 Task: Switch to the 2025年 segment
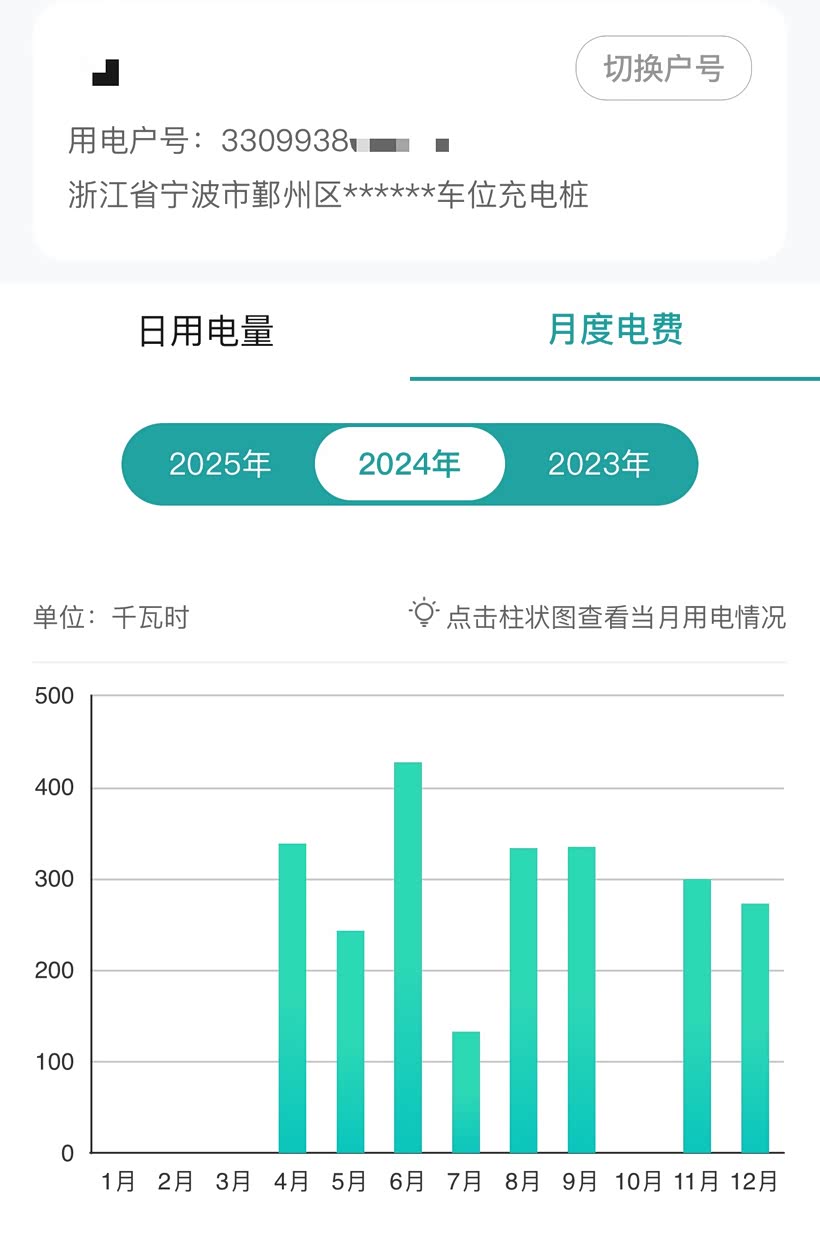click(x=220, y=464)
